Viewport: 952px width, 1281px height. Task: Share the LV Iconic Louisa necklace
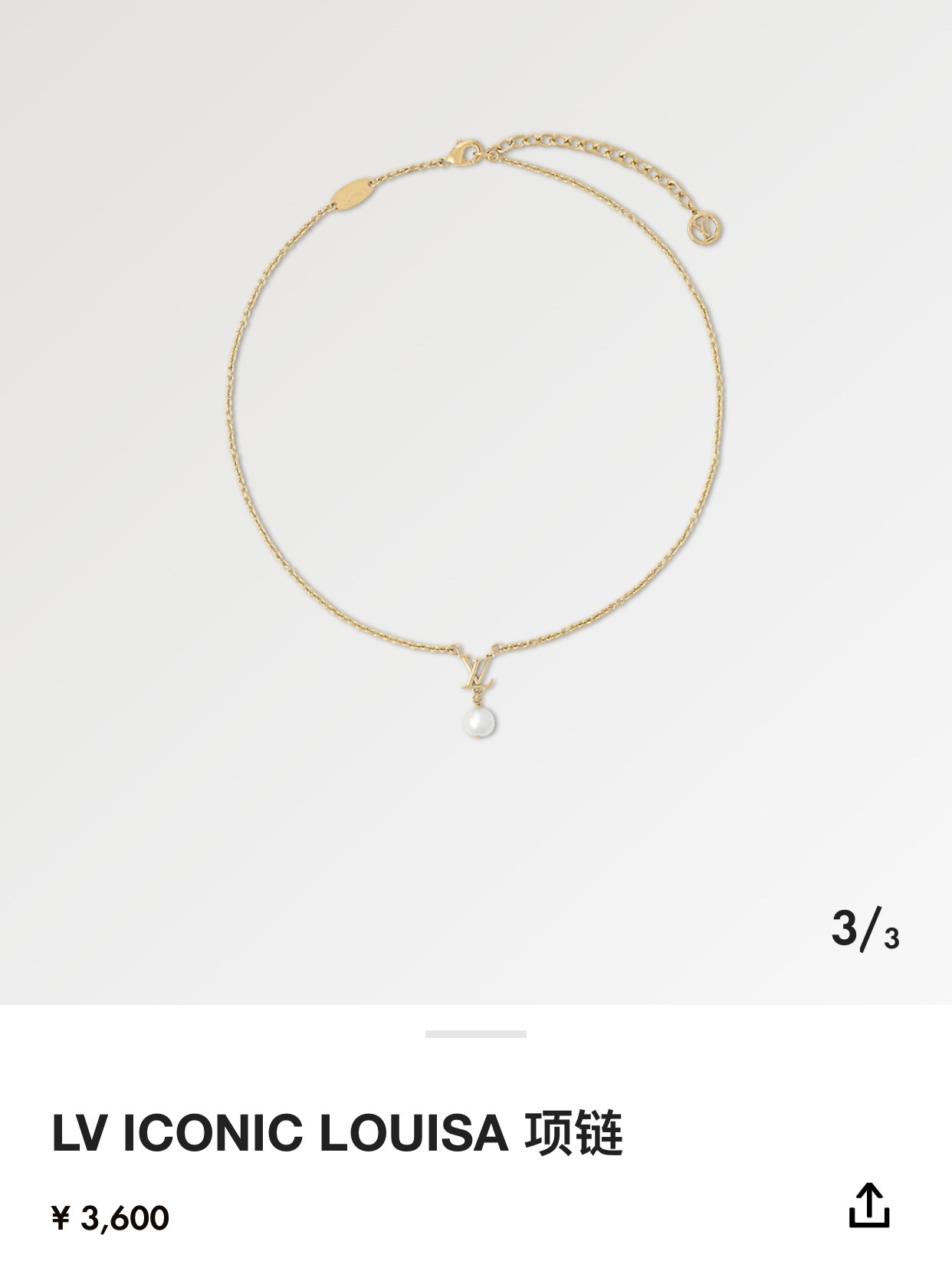(x=868, y=1206)
